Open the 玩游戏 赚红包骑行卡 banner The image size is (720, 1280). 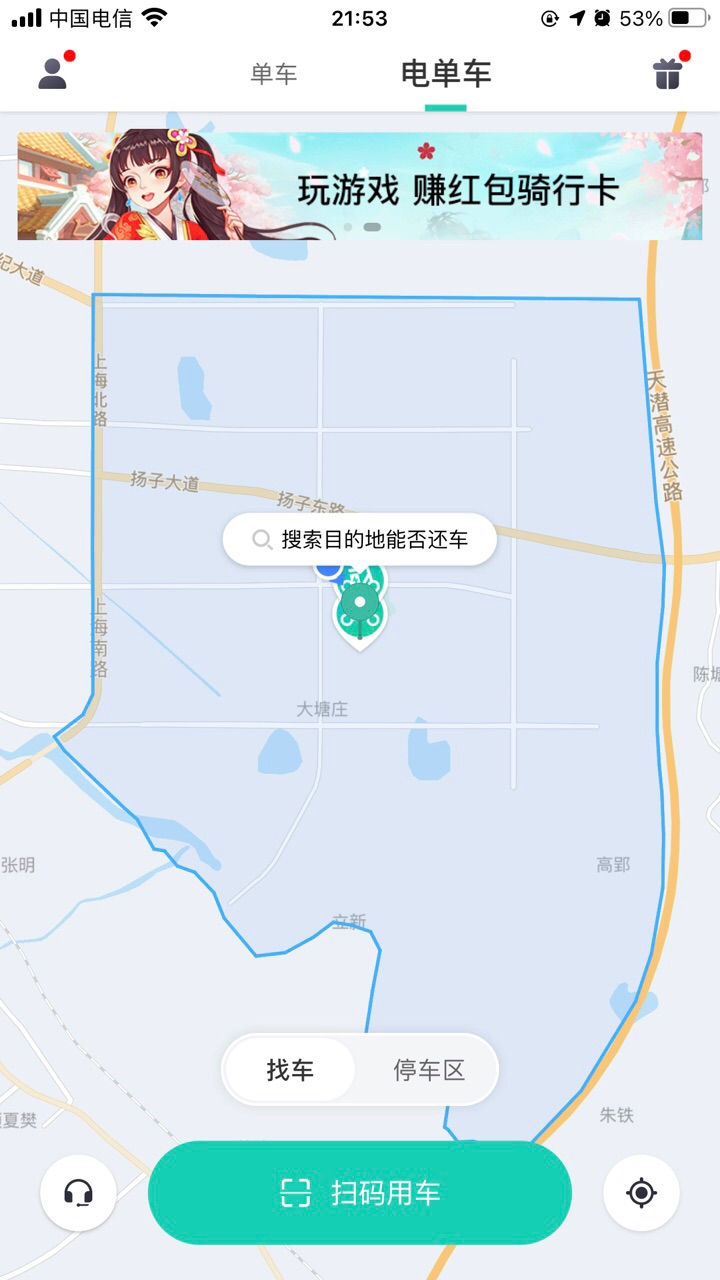360,186
